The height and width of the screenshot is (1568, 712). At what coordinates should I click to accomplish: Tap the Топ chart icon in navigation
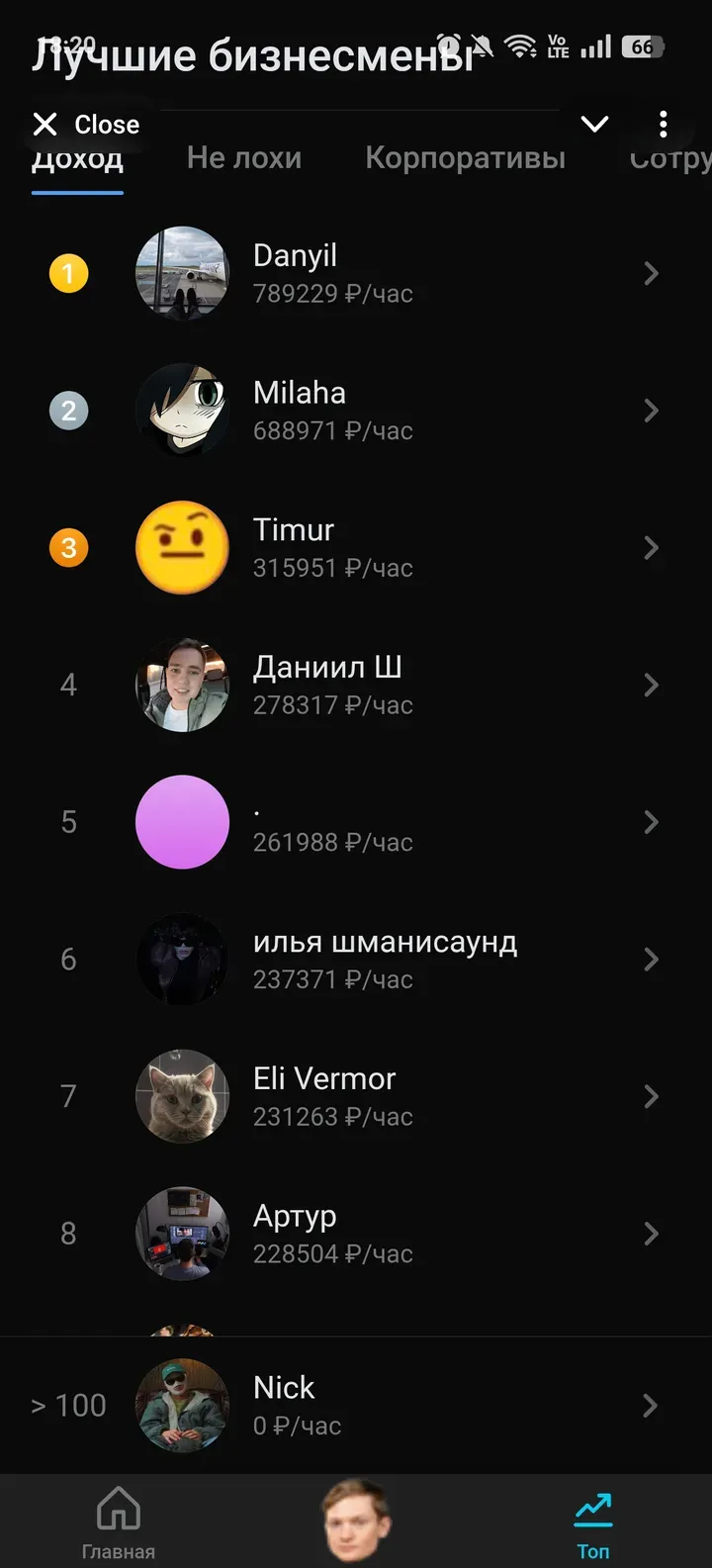pos(592,1506)
